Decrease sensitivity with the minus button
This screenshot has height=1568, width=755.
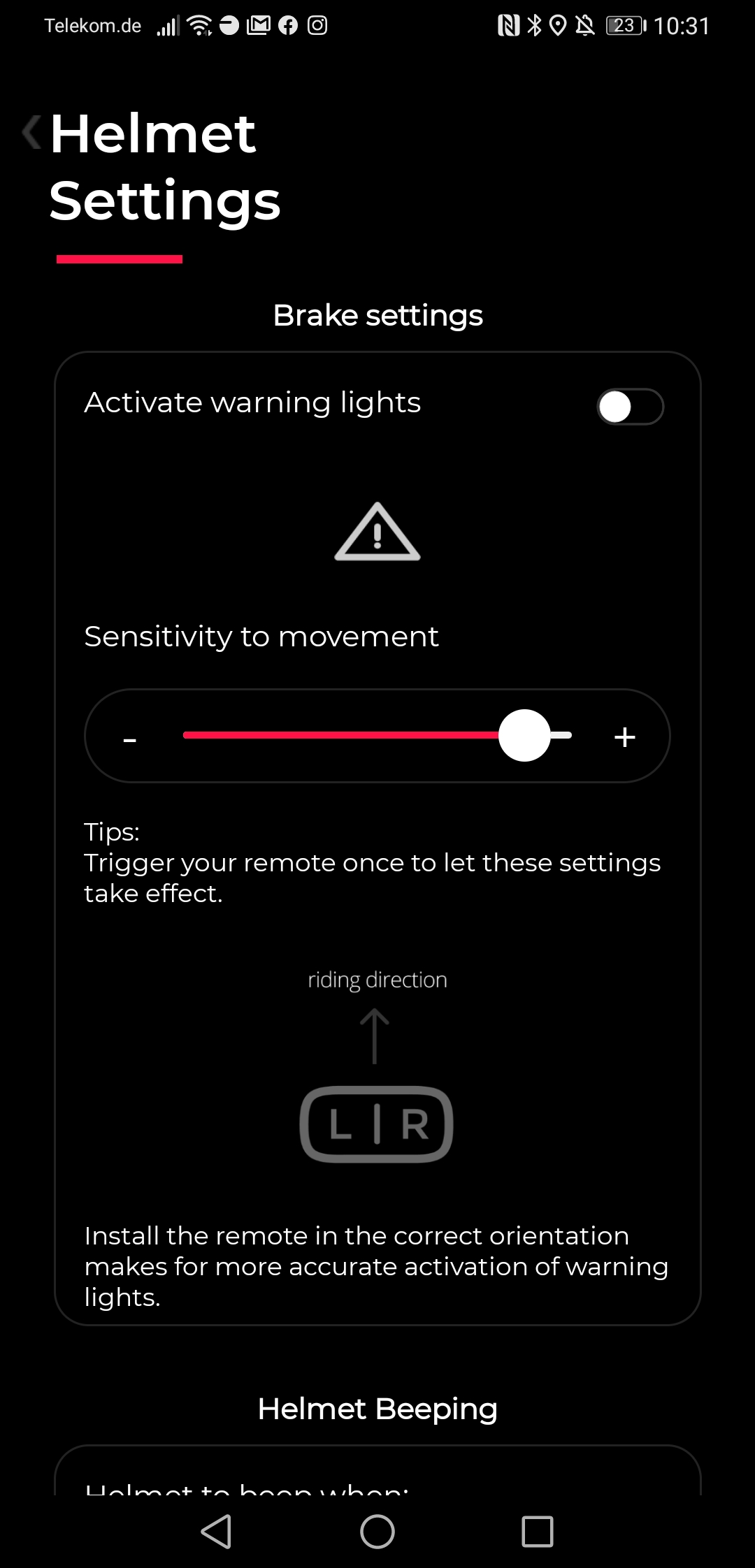pos(130,737)
